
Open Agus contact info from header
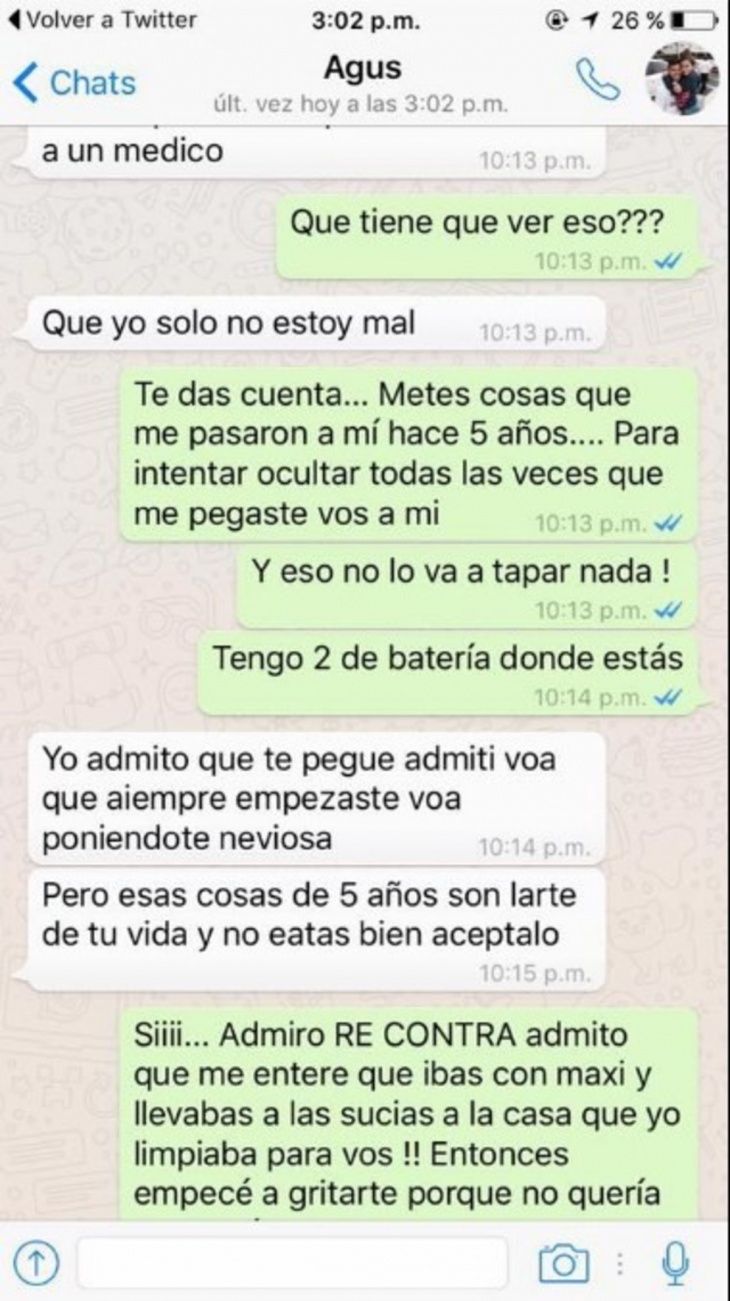click(x=362, y=82)
